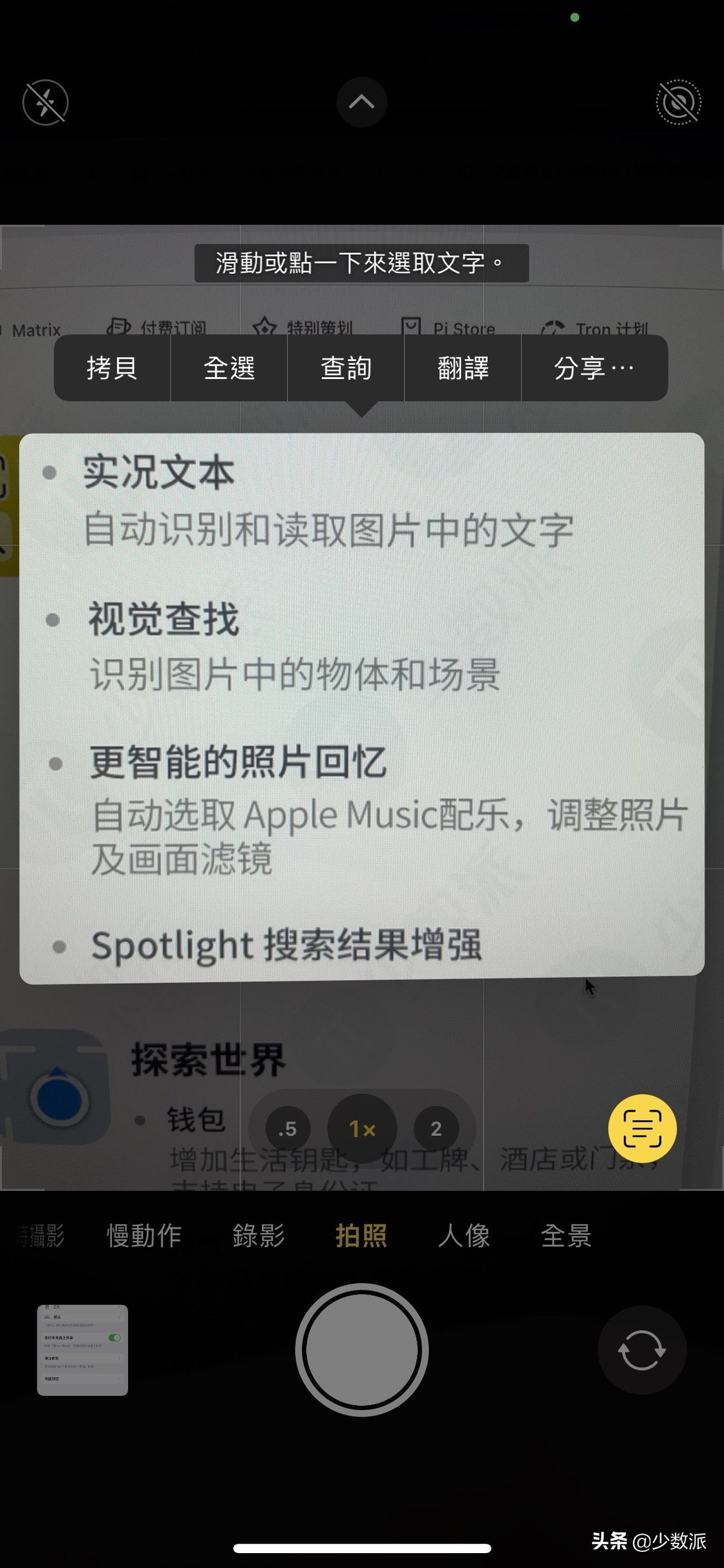Screen dimensions: 724x1568
Task: Open the recent photo thumbnail
Action: (83, 1351)
